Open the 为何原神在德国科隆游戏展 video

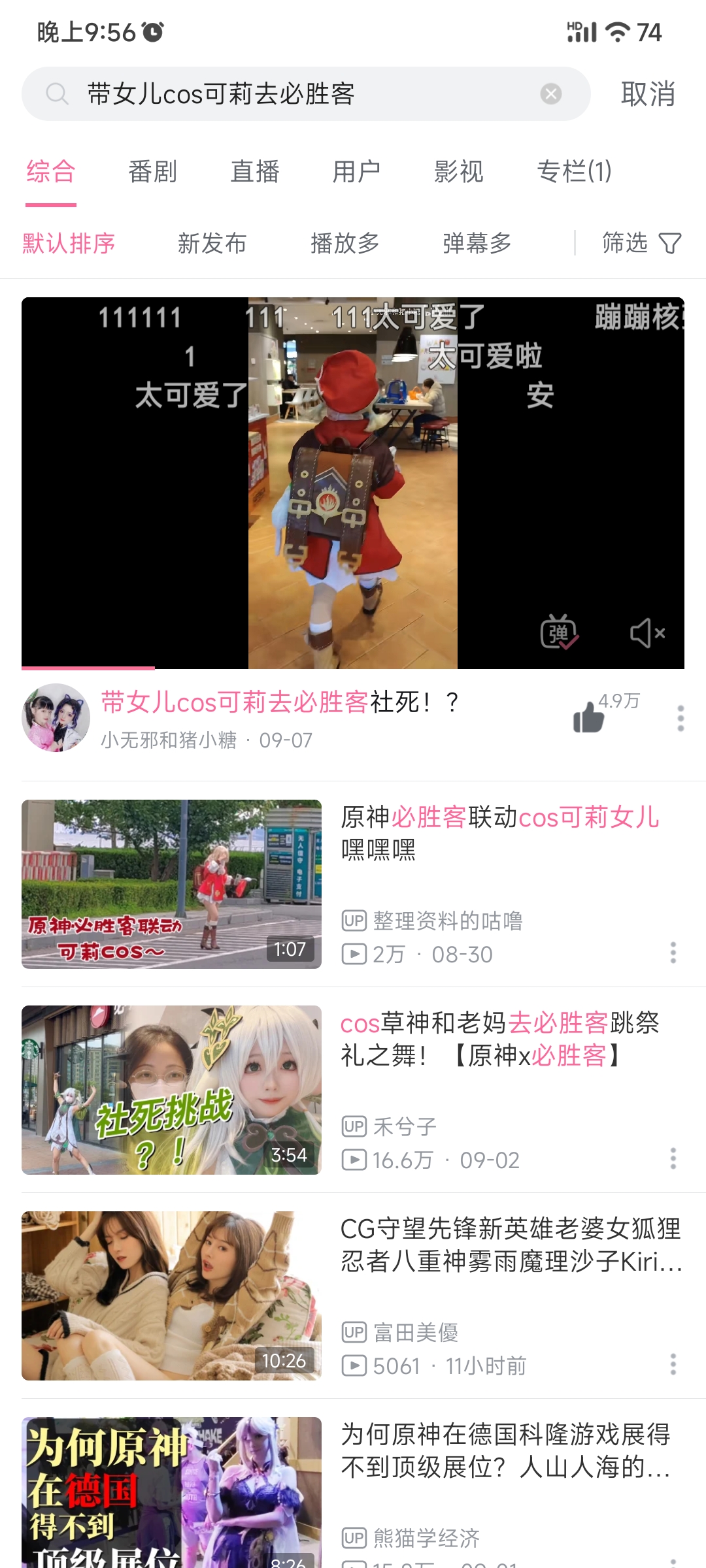click(x=505, y=1450)
